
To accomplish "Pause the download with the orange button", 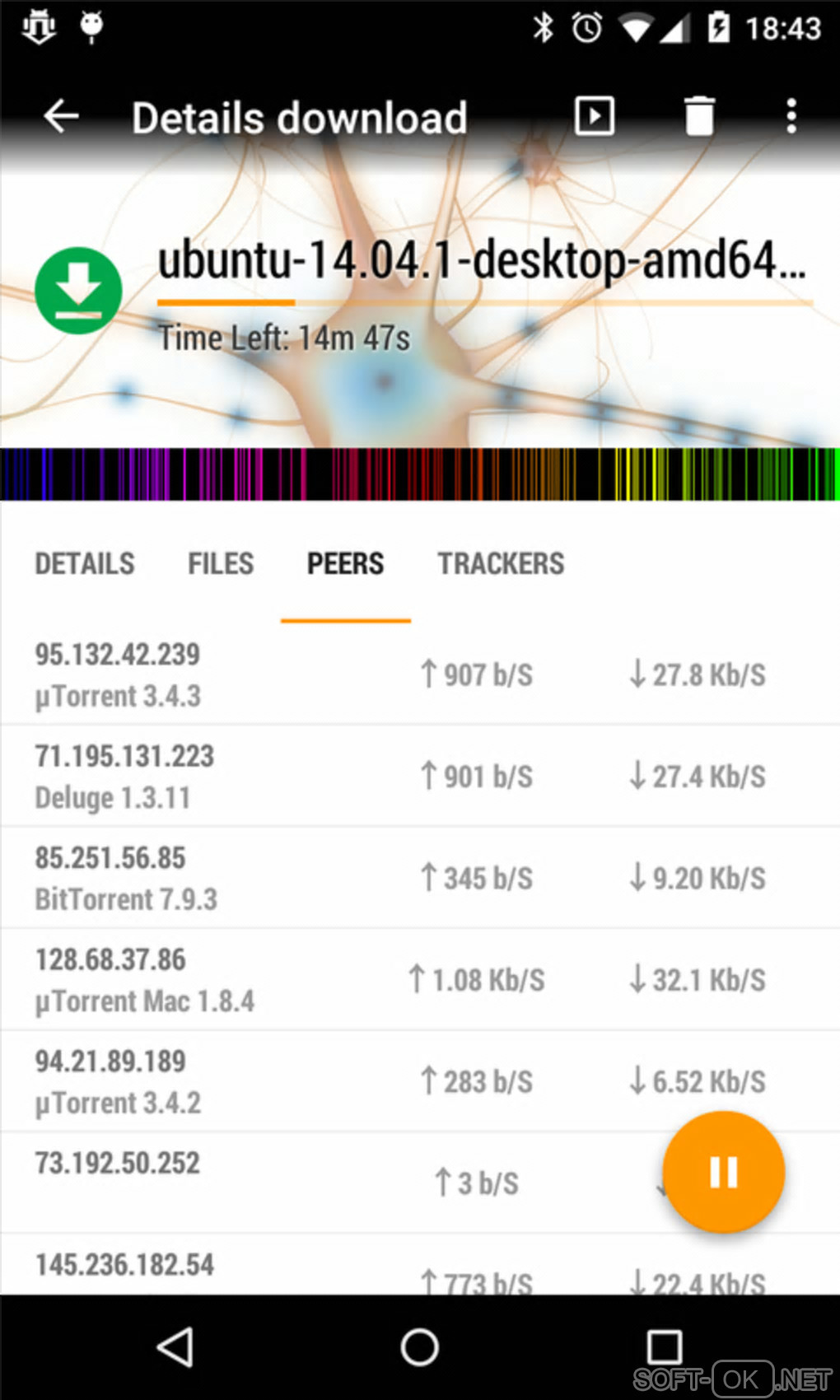I will 723,1171.
